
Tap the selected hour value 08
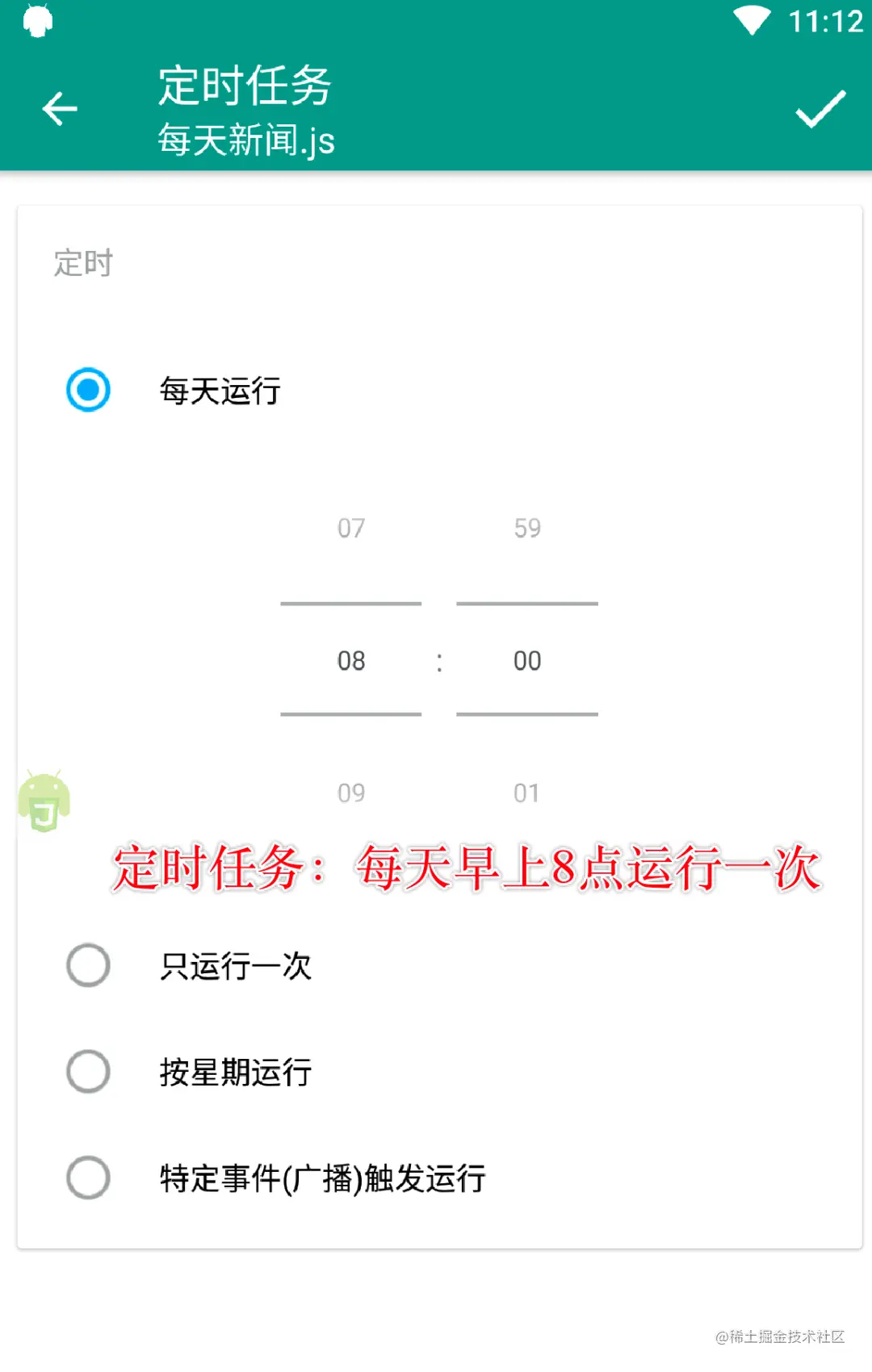pos(350,659)
